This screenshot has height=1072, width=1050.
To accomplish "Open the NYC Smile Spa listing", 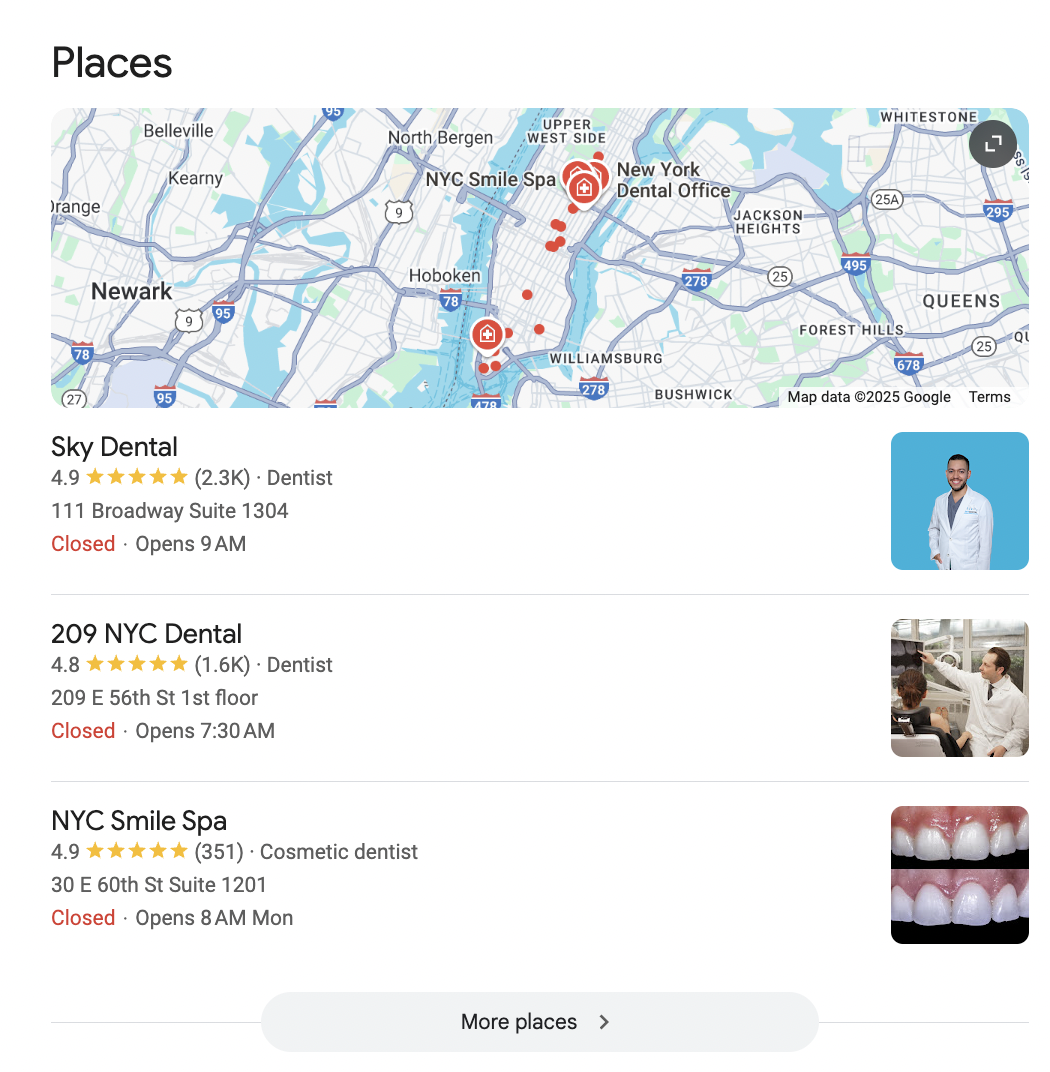I will 139,820.
